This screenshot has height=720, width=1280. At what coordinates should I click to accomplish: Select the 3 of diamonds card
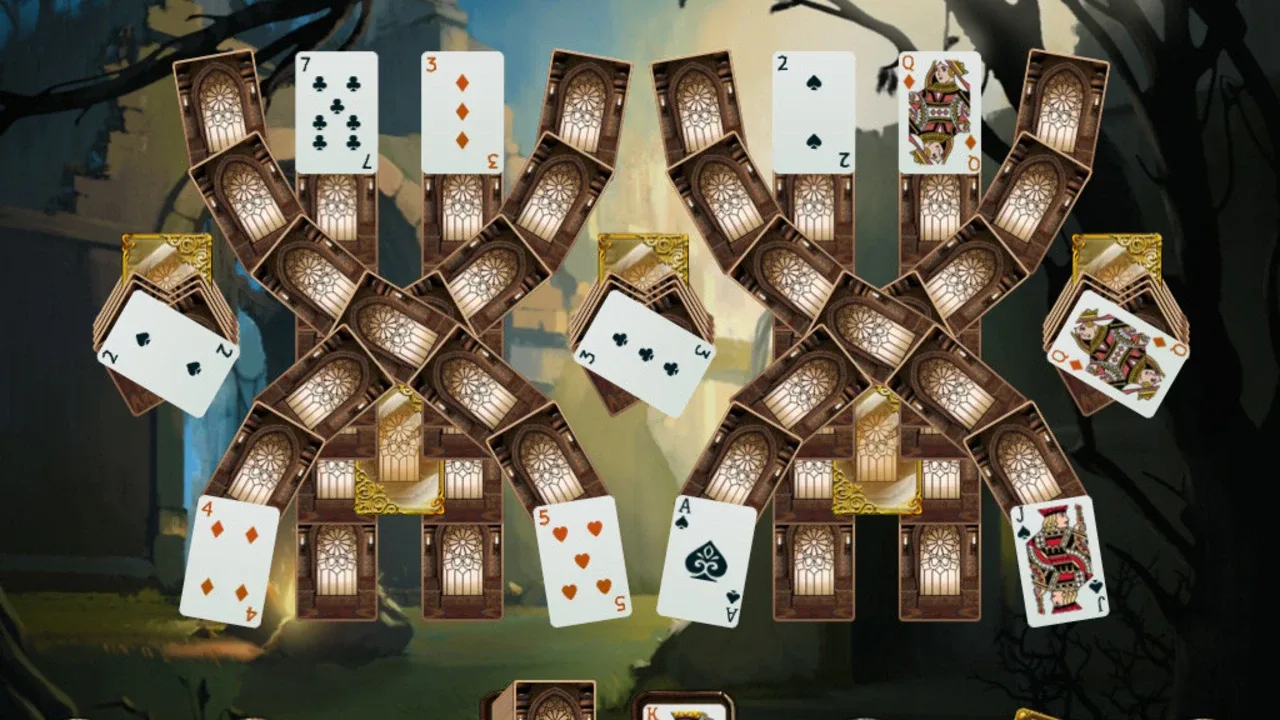461,112
